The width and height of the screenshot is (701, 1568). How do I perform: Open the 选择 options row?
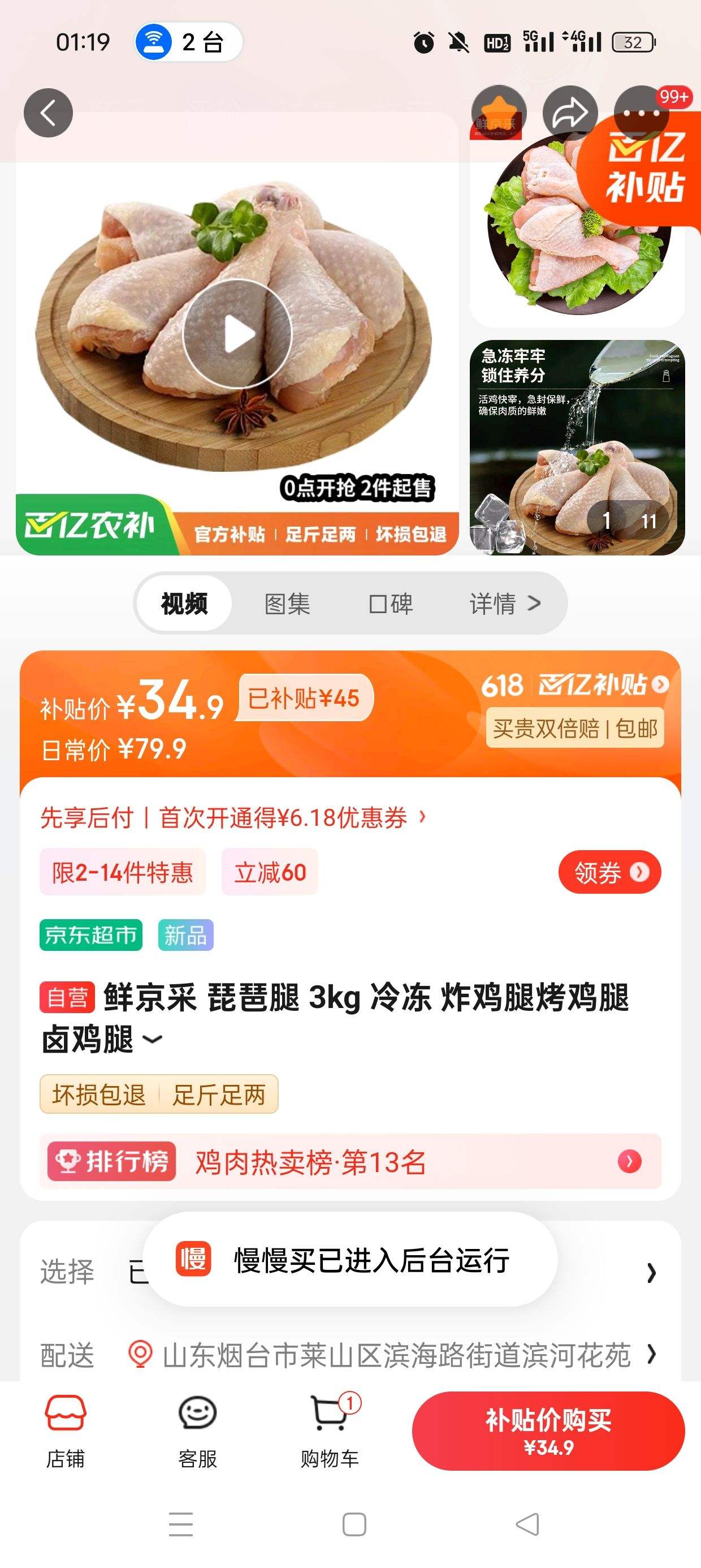(651, 1272)
